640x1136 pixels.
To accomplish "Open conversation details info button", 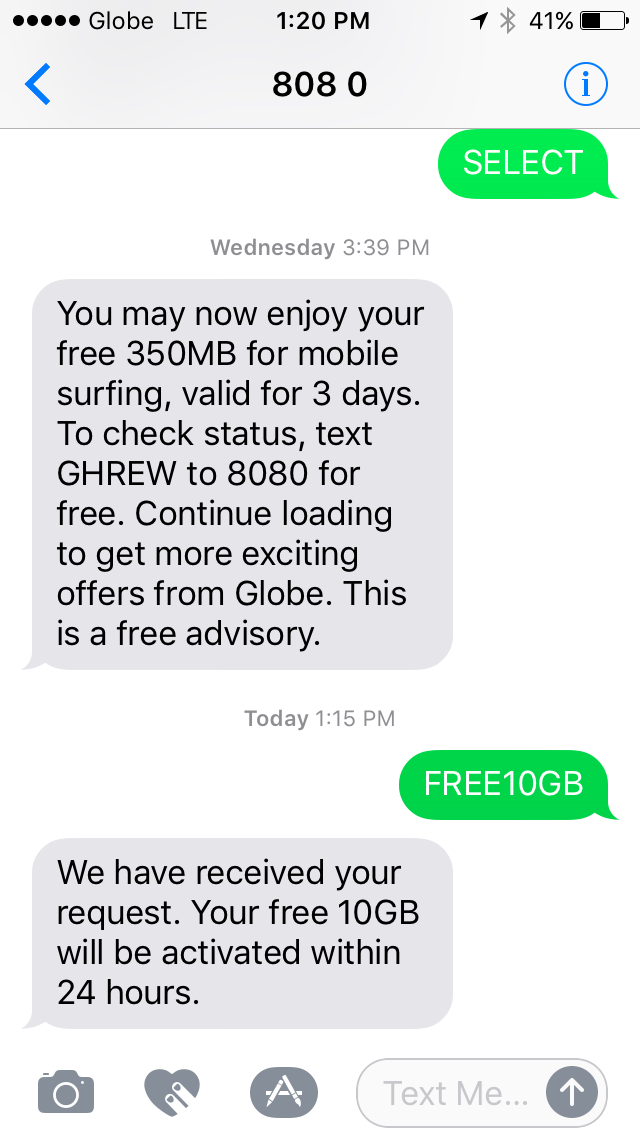I will point(585,85).
